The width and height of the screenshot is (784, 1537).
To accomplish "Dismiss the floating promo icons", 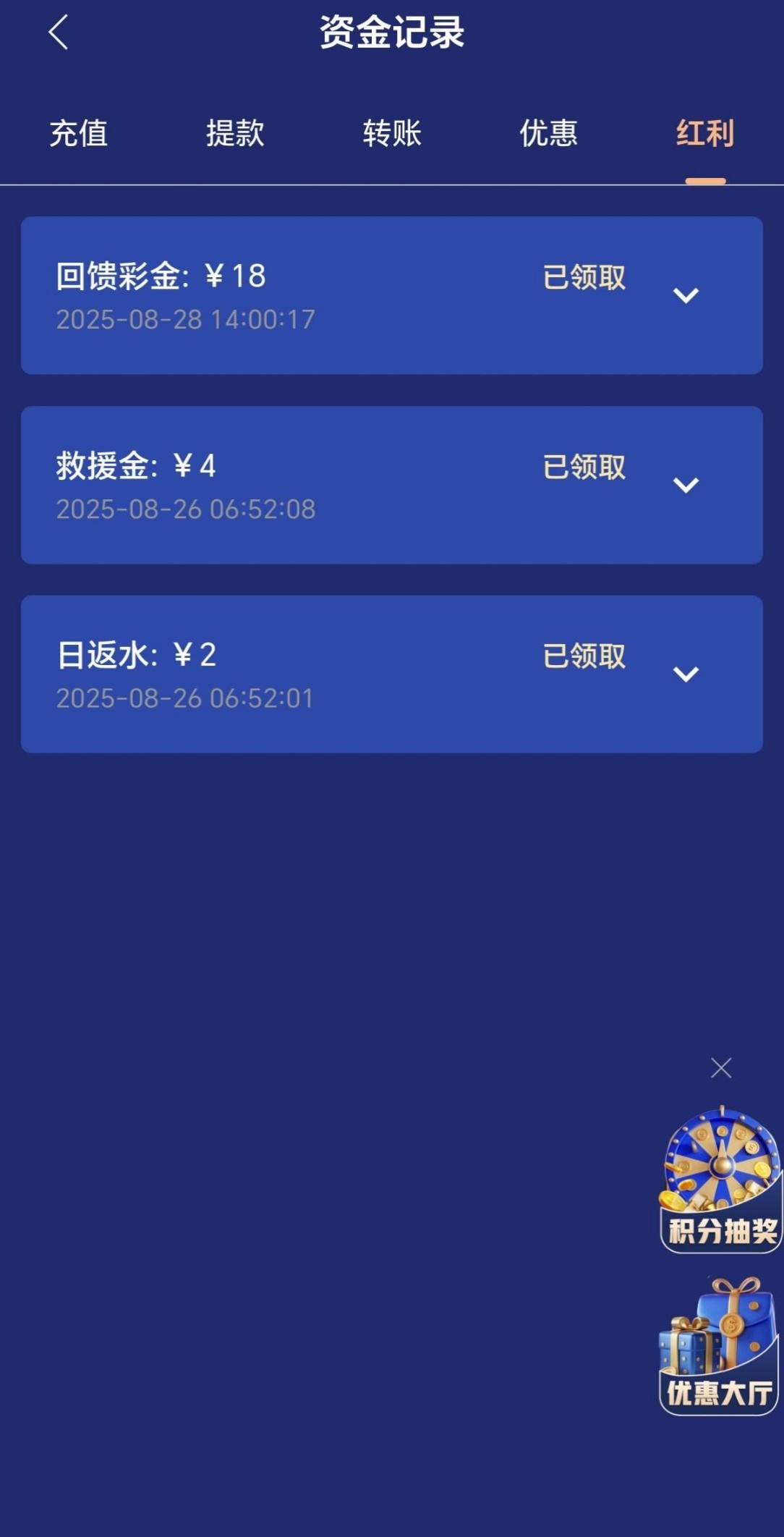I will (x=721, y=1068).
